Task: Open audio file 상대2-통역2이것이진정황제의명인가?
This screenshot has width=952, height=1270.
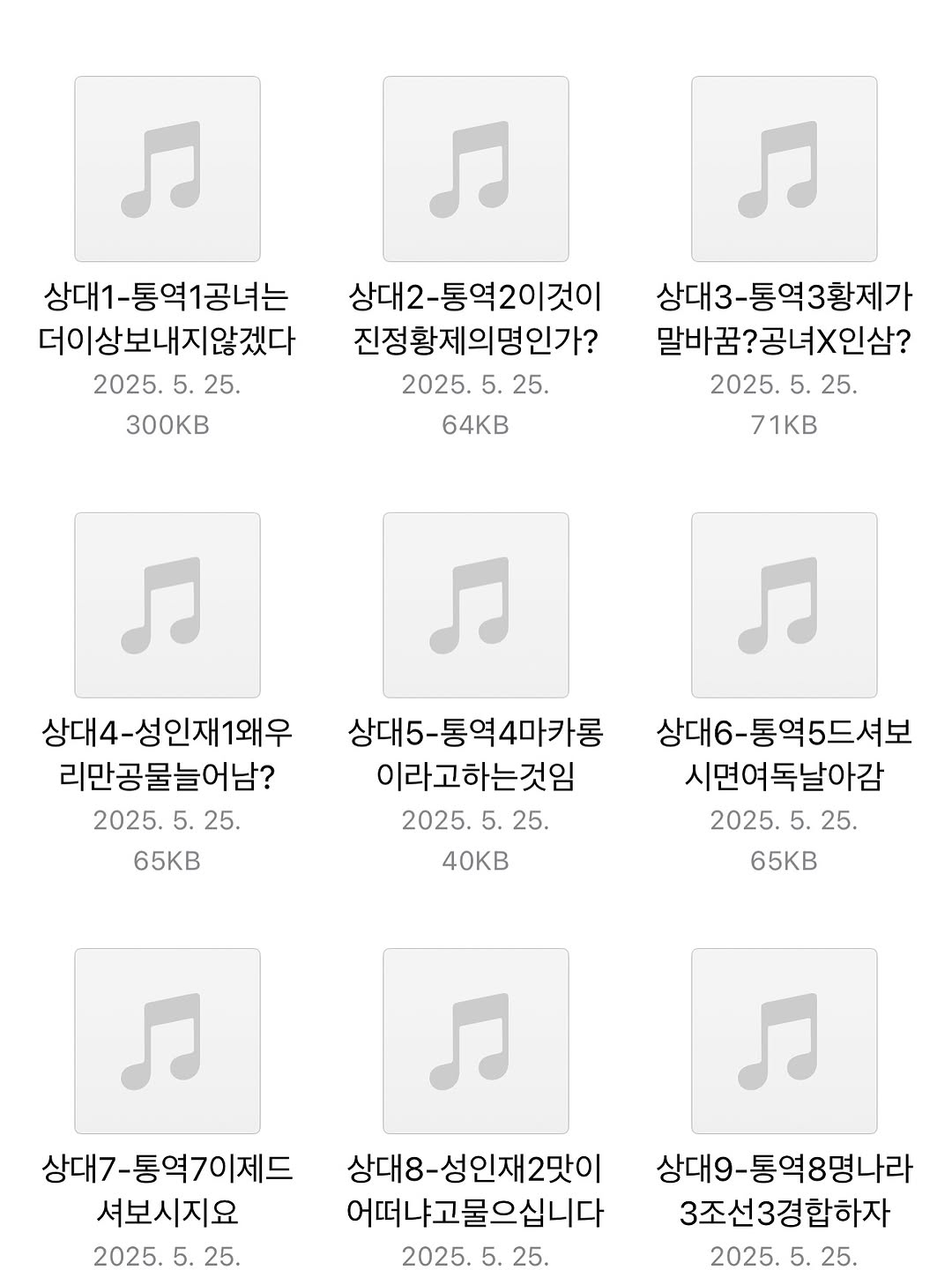Action: click(x=476, y=169)
